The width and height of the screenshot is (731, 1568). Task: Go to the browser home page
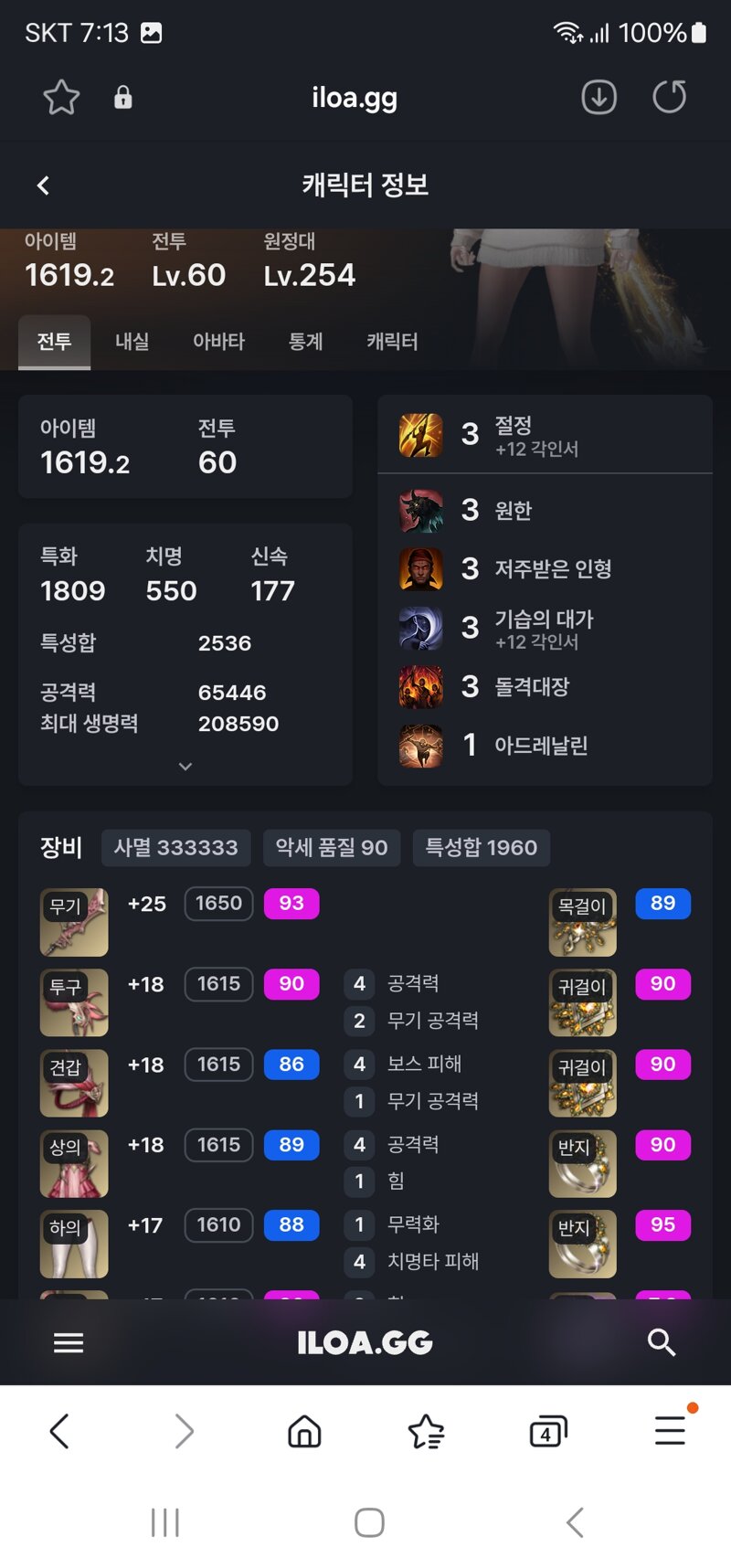click(x=304, y=1431)
